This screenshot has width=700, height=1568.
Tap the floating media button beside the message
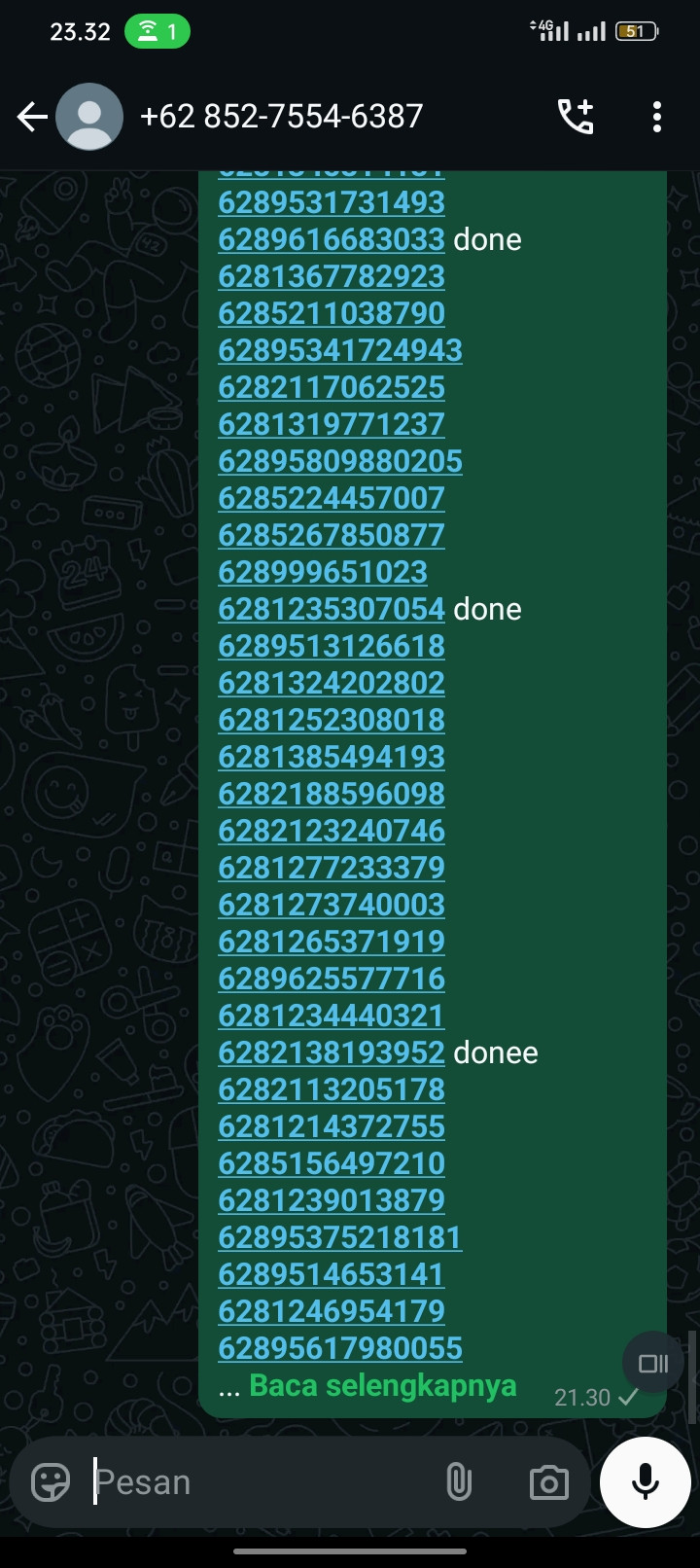click(x=653, y=1363)
